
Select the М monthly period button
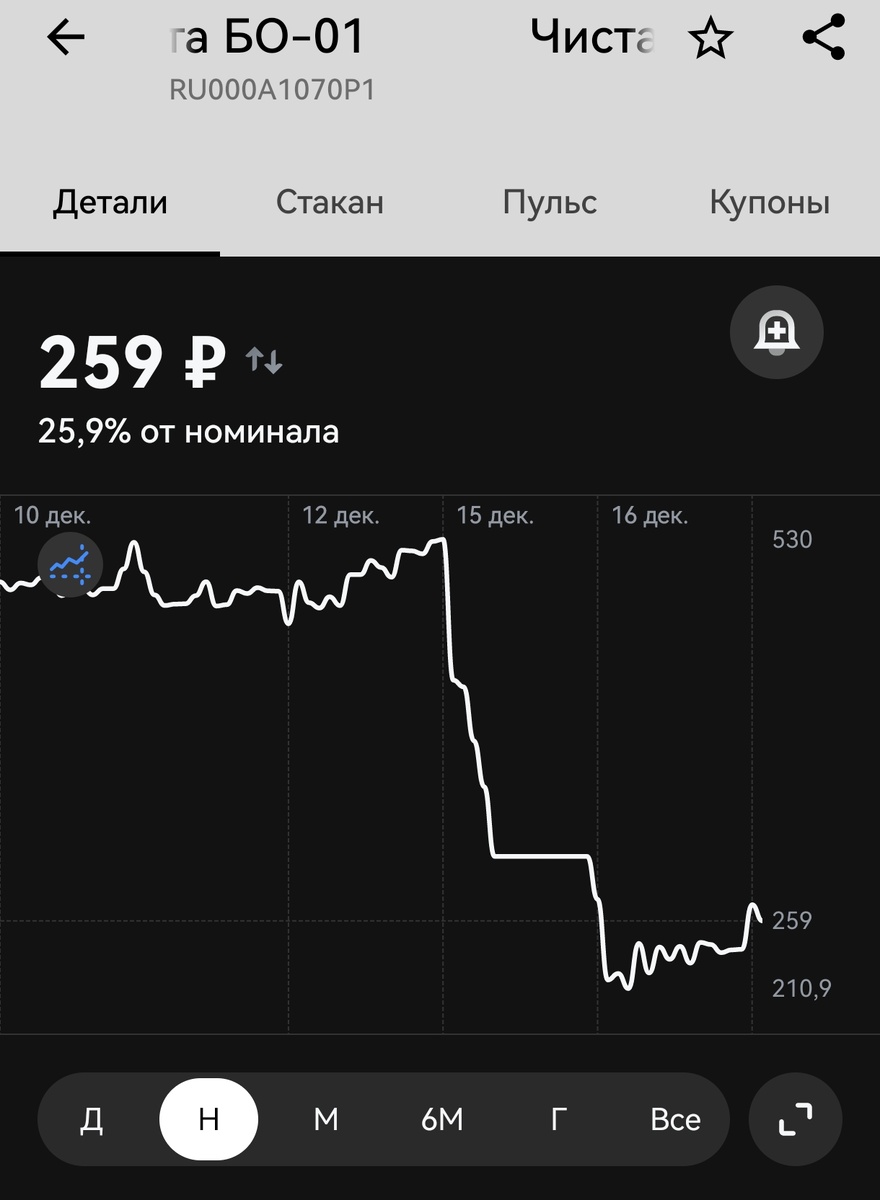[324, 1120]
